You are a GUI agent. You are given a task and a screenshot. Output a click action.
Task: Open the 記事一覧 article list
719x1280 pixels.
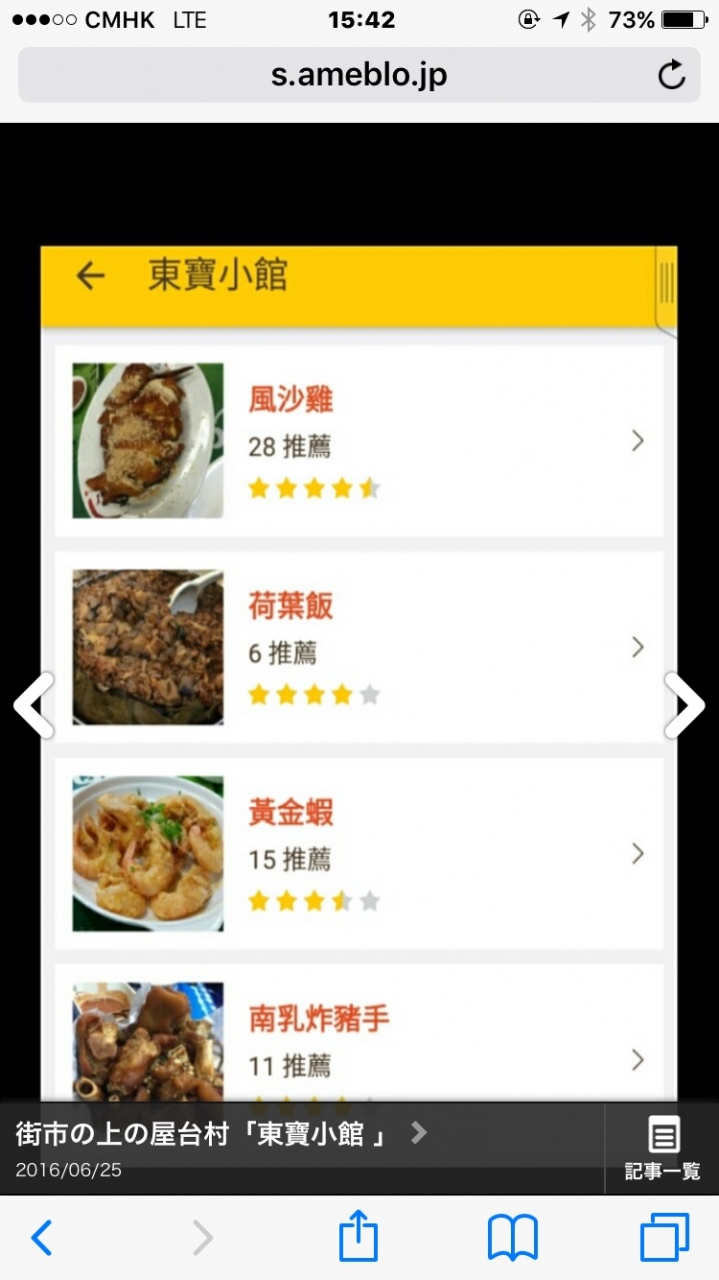(x=662, y=1148)
